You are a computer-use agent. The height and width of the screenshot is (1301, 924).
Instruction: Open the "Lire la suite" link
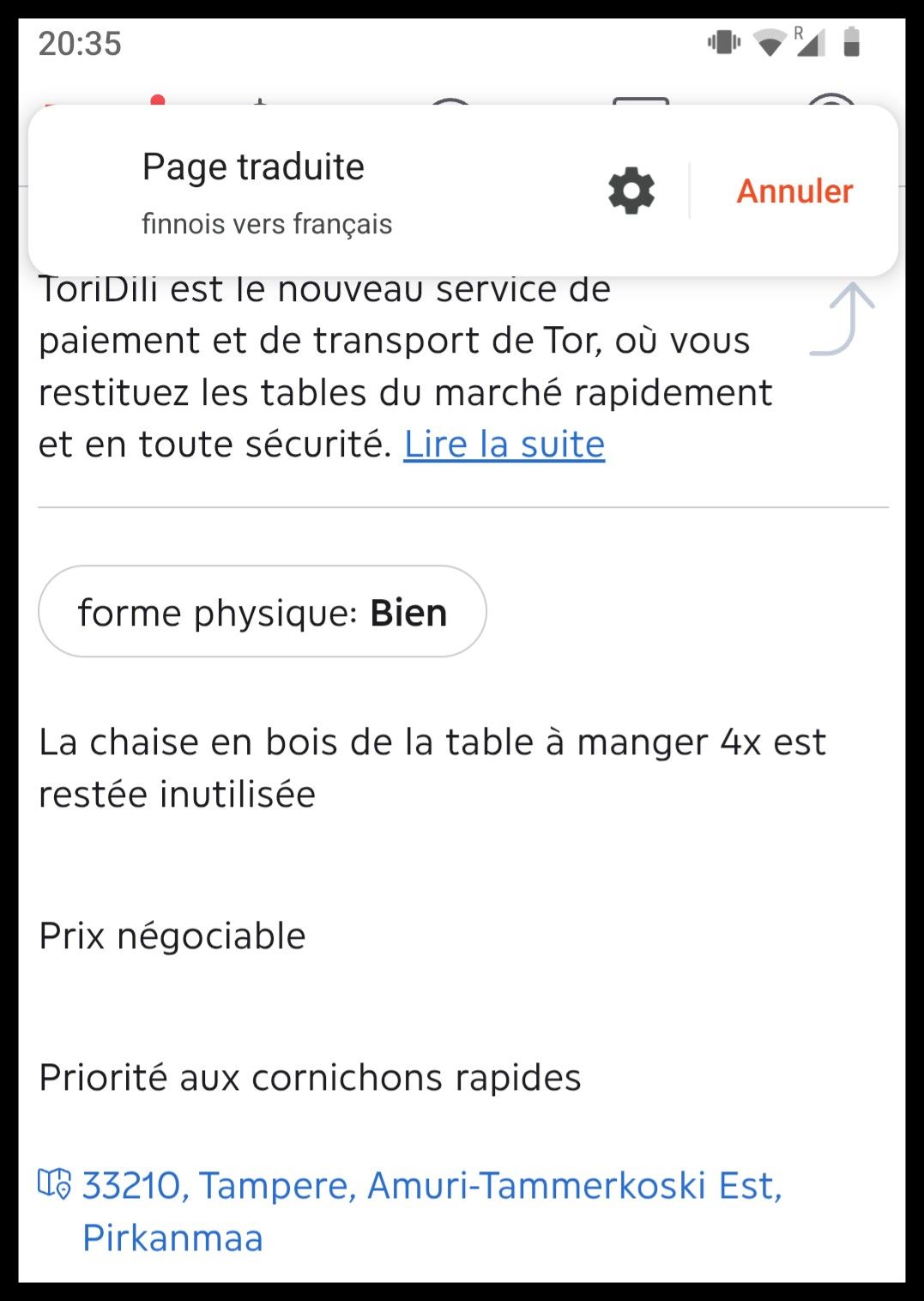click(x=504, y=445)
